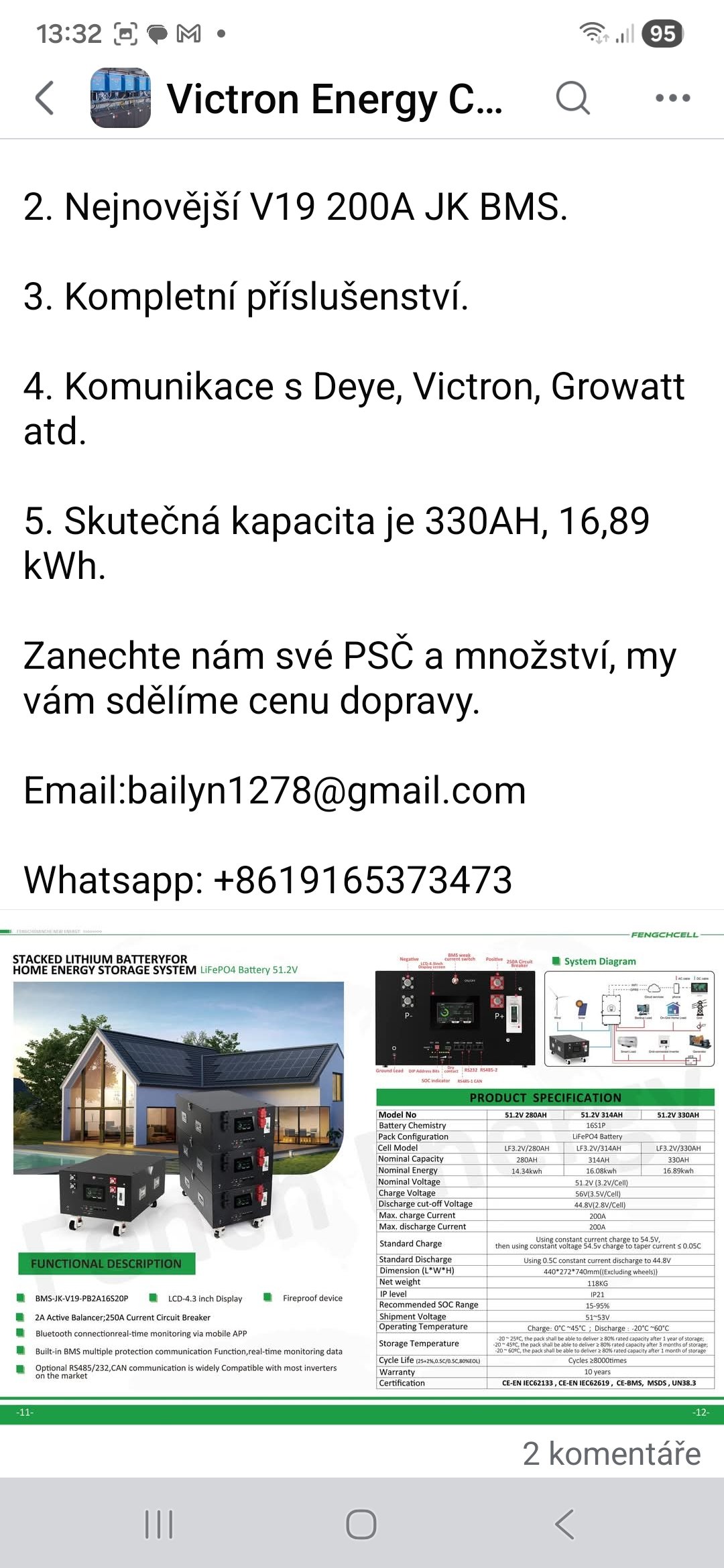Open the Victron Energy group title
Screen dimensions: 724x1568
(334, 99)
